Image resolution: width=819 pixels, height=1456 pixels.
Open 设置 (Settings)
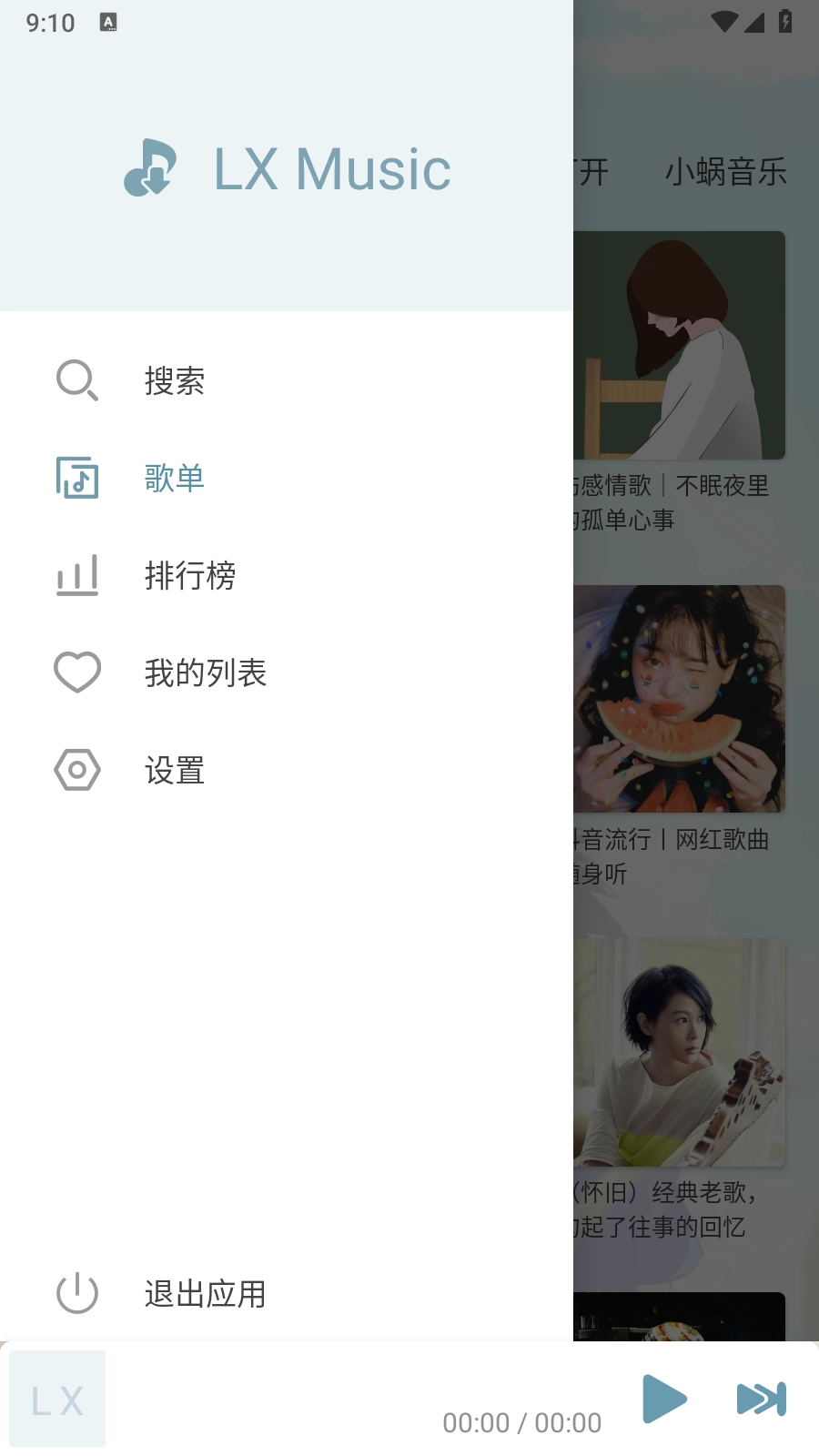173,771
